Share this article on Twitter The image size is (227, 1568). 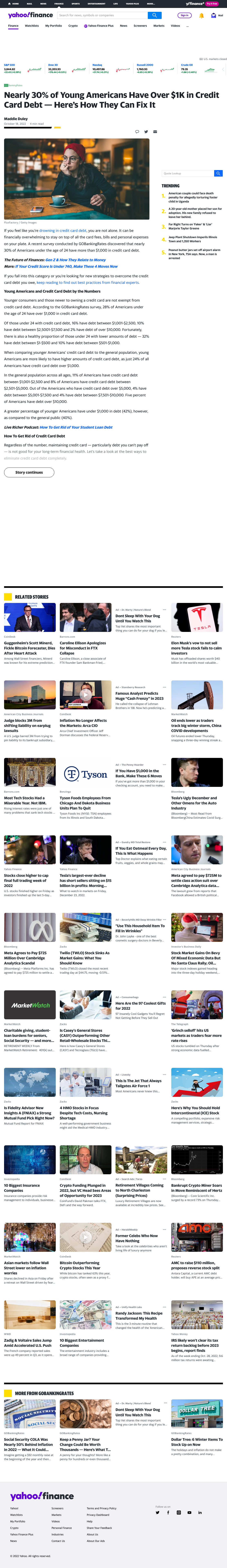(146, 132)
